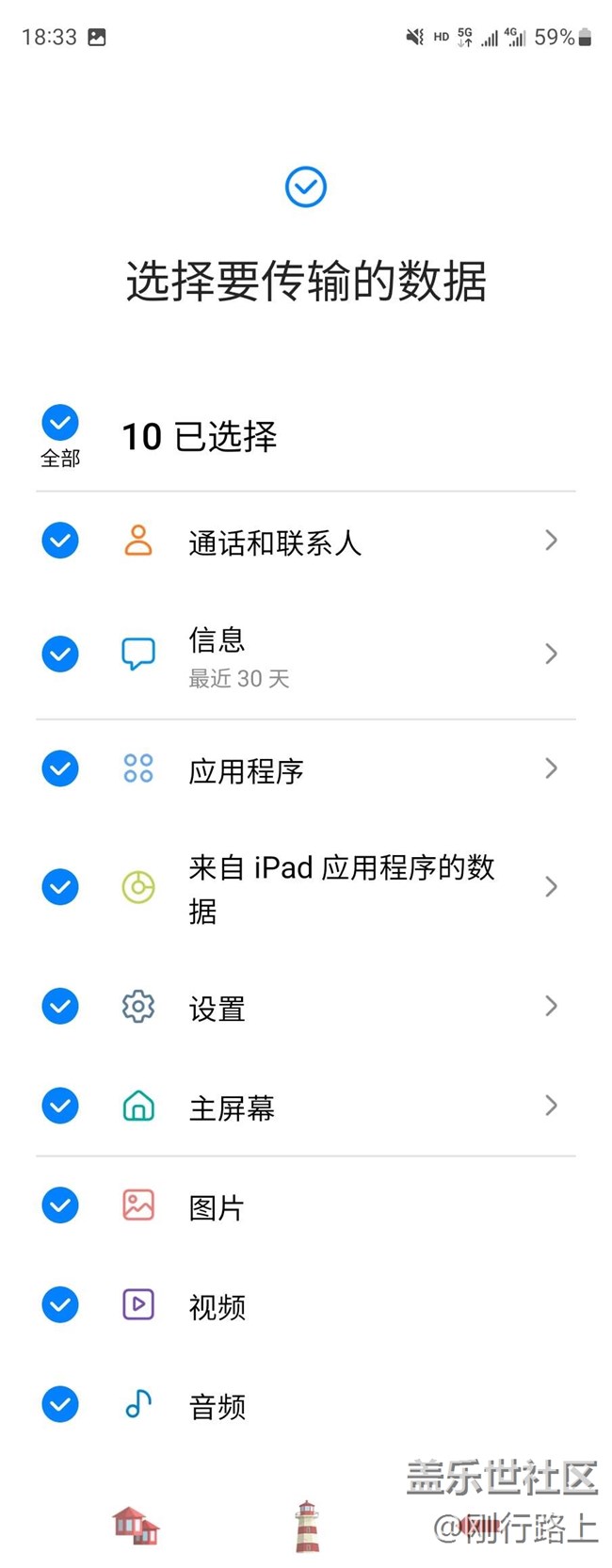Deselect the 音频 checkbox

(x=60, y=1404)
